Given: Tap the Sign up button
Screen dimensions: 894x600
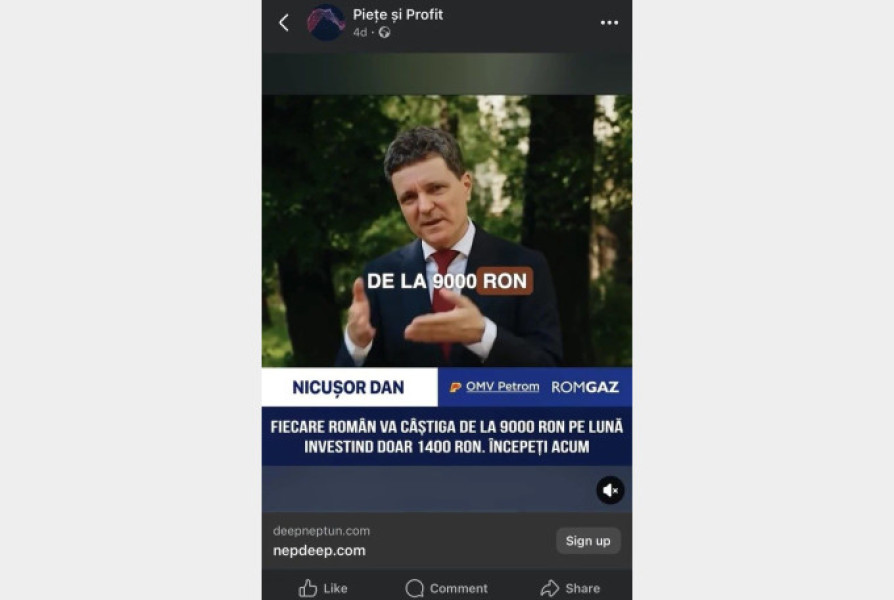Looking at the screenshot, I should [588, 541].
